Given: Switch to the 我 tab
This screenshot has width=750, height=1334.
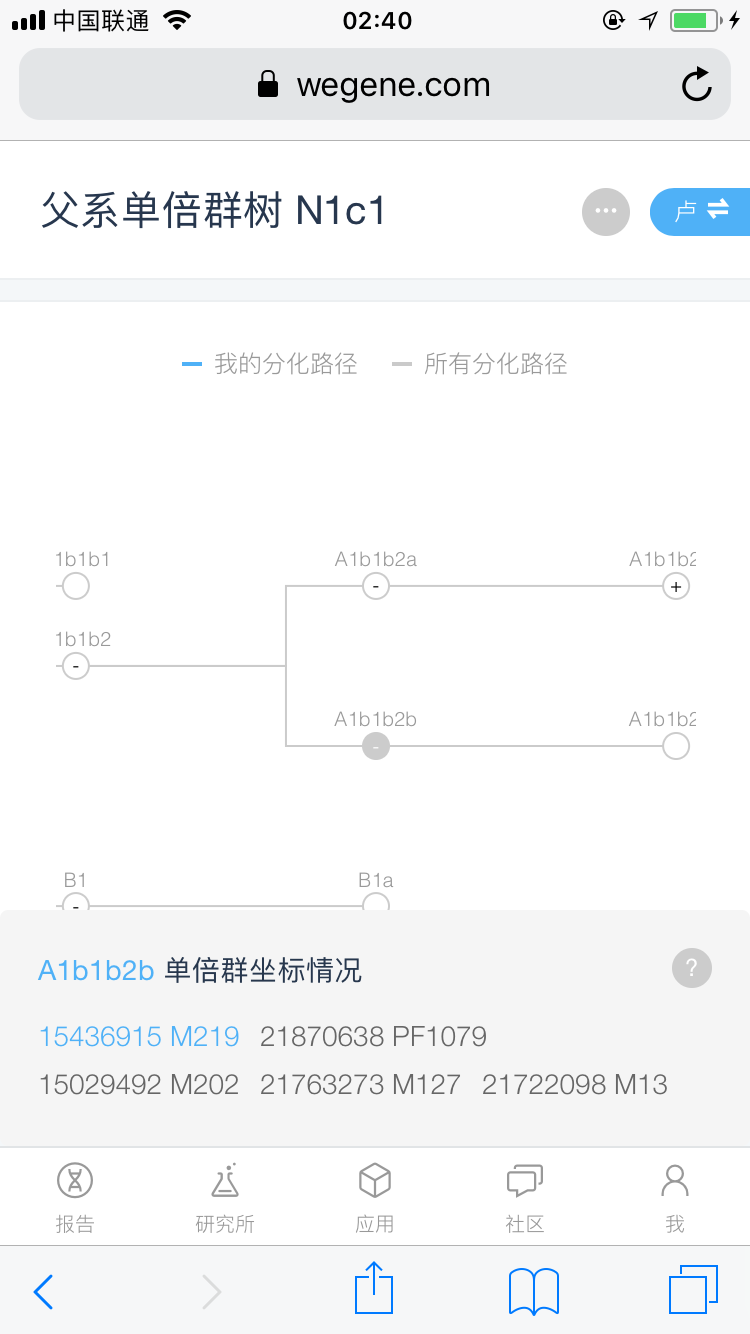Looking at the screenshot, I should pyautogui.click(x=675, y=1198).
